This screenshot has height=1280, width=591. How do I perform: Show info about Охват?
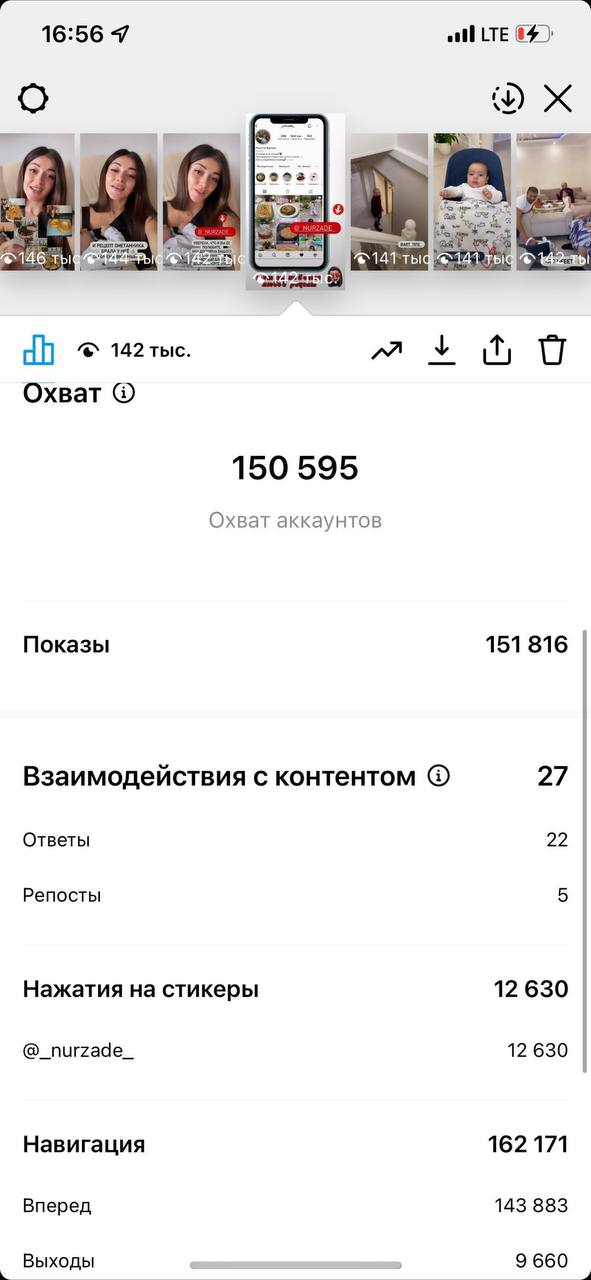[x=124, y=393]
